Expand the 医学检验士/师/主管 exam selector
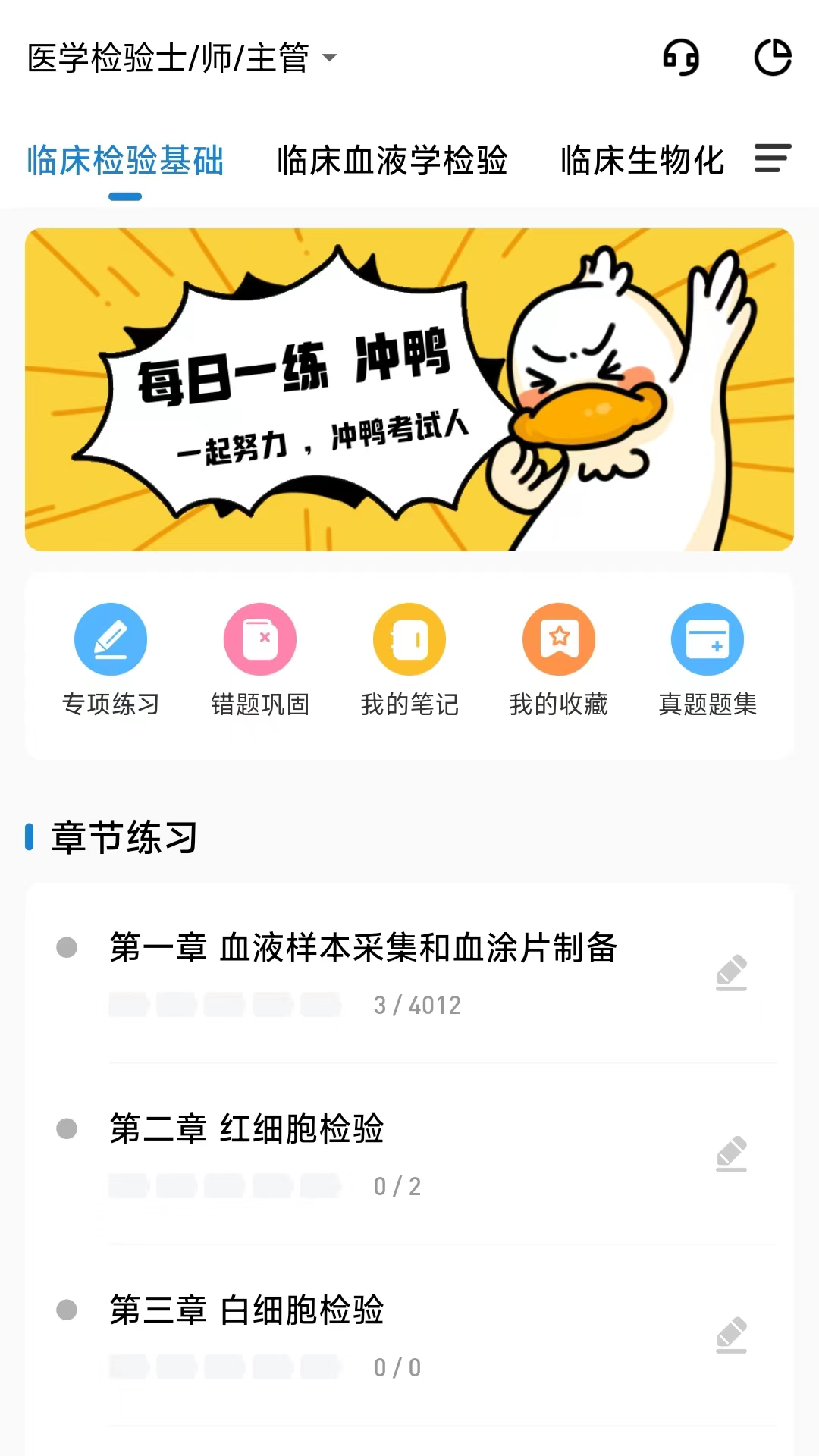819x1456 pixels. (x=180, y=57)
